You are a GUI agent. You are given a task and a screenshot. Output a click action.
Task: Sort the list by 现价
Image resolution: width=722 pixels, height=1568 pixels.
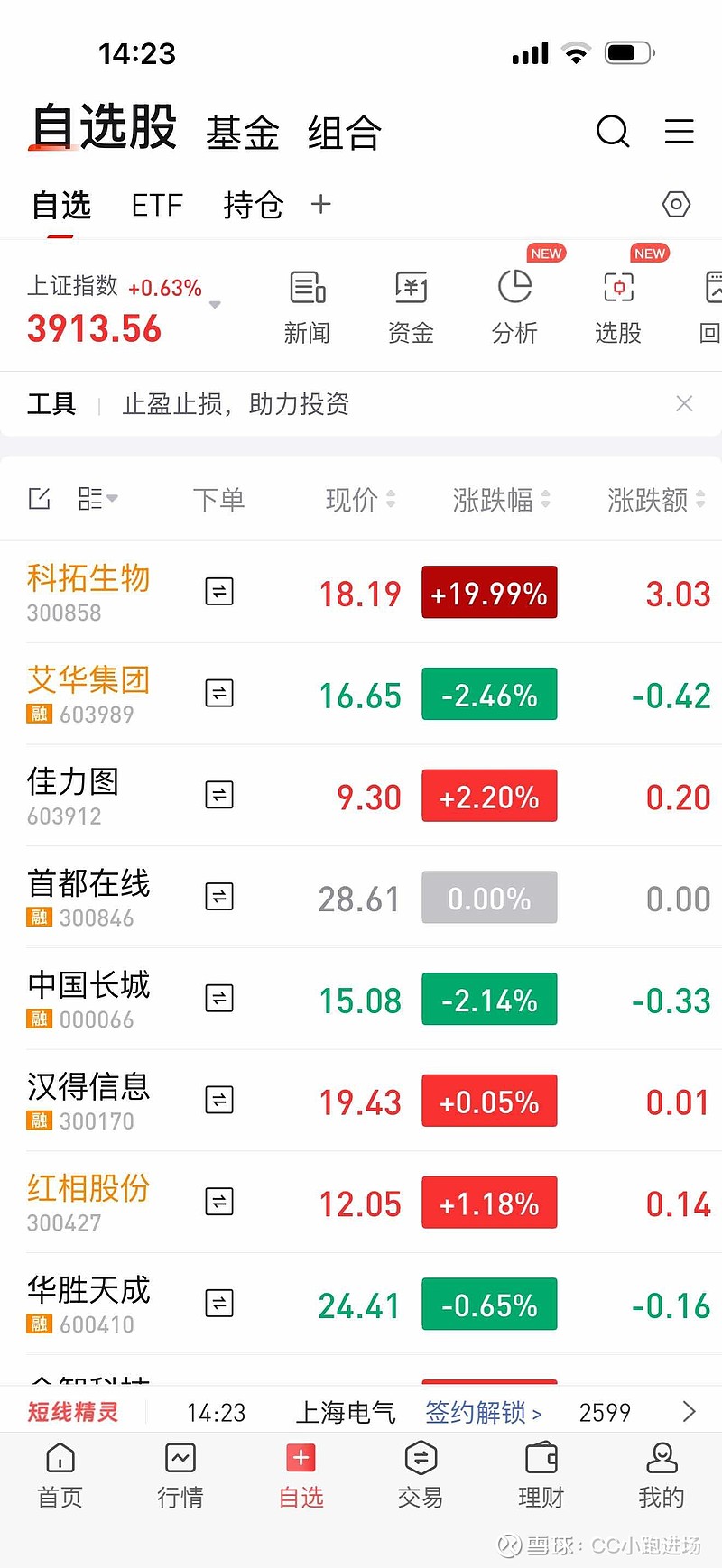point(360,500)
